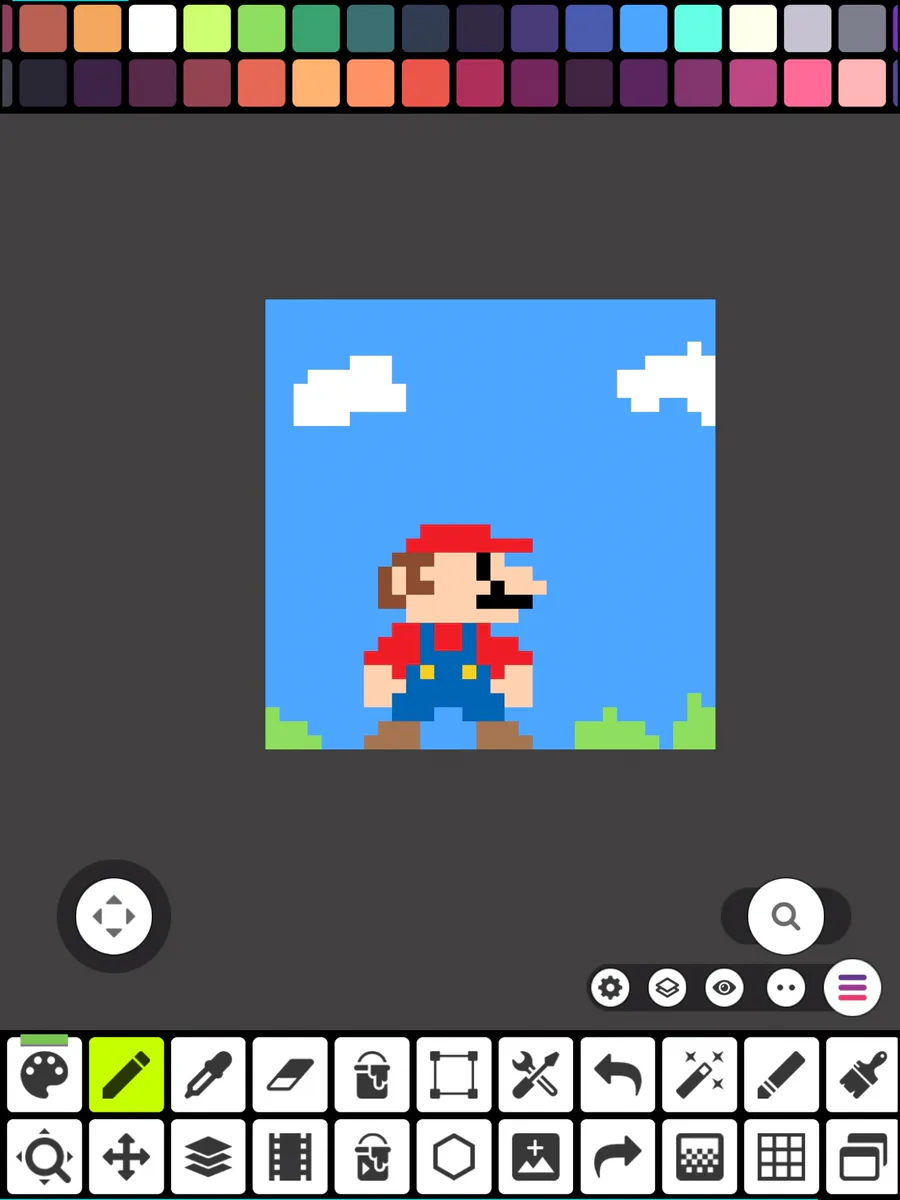Pick the bright sky blue swatch
900x1200 pixels.
point(643,28)
